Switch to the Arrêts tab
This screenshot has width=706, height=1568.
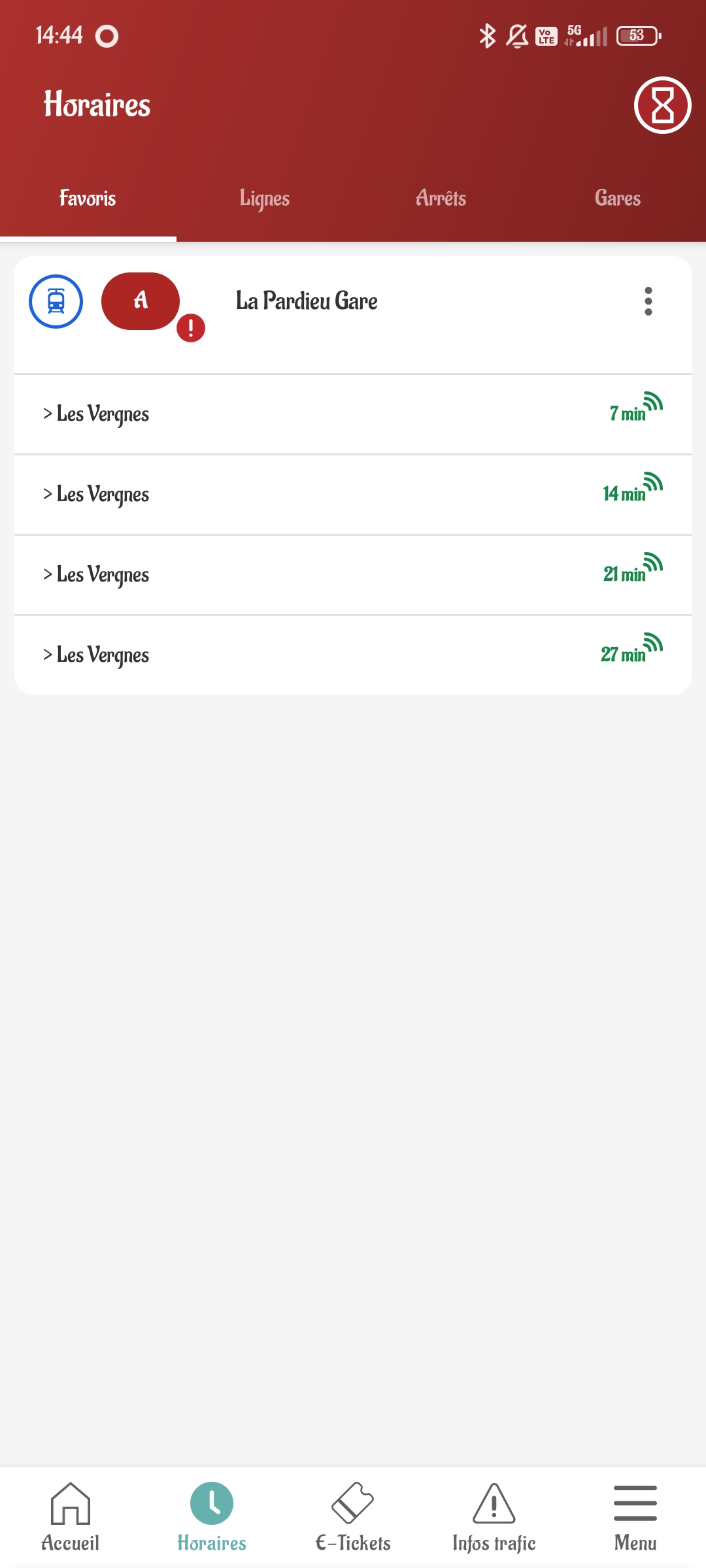coord(441,199)
